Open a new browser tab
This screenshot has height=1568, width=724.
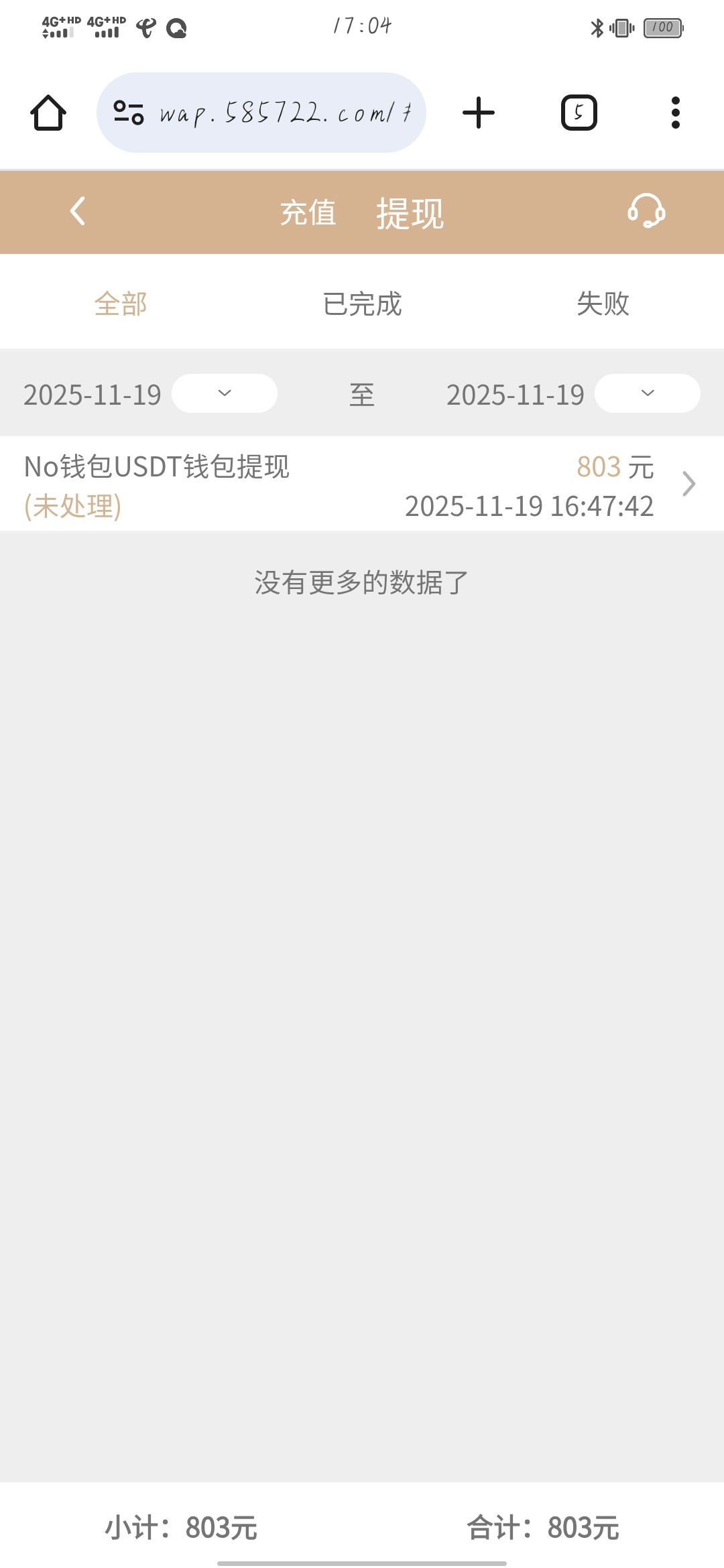pyautogui.click(x=479, y=113)
